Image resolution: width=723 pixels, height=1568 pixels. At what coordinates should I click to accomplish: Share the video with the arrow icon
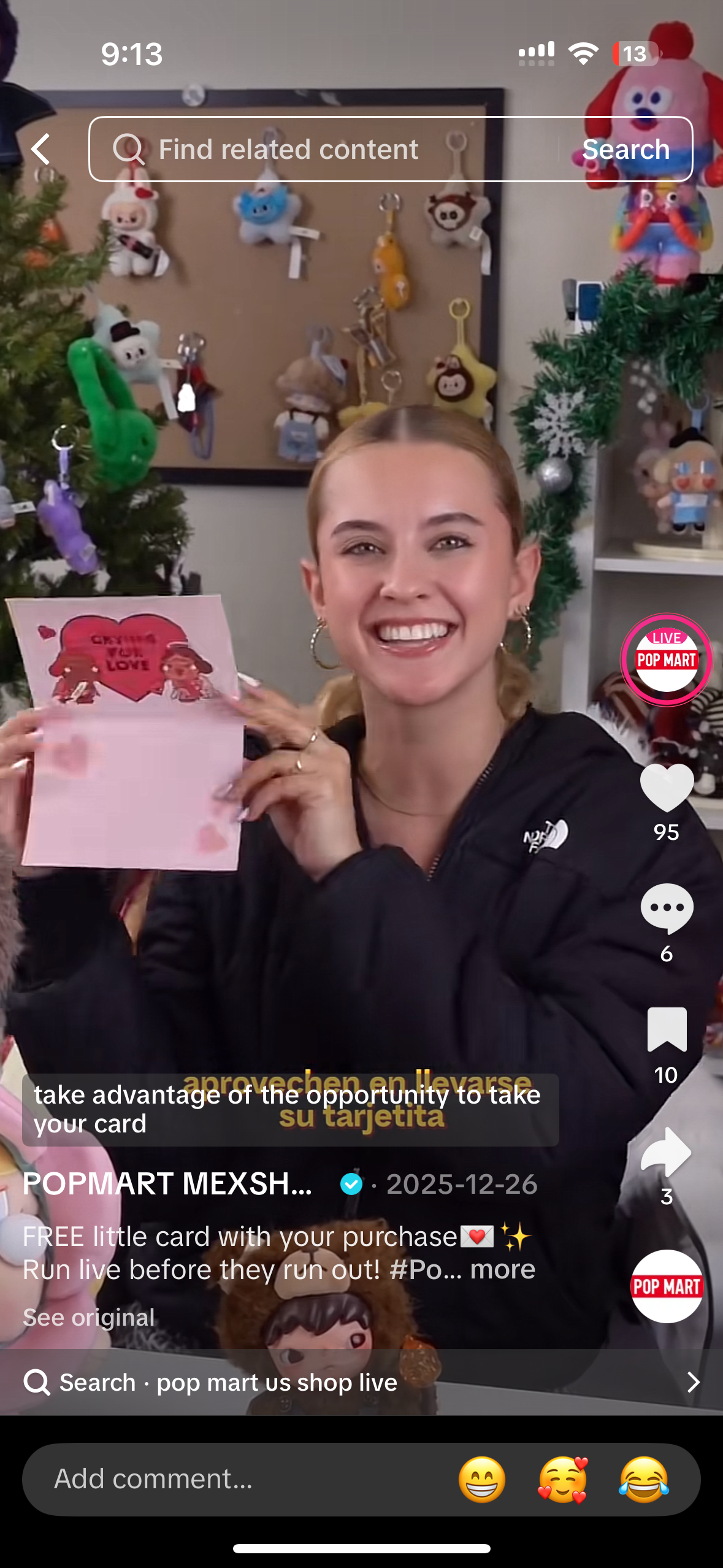[x=666, y=1151]
